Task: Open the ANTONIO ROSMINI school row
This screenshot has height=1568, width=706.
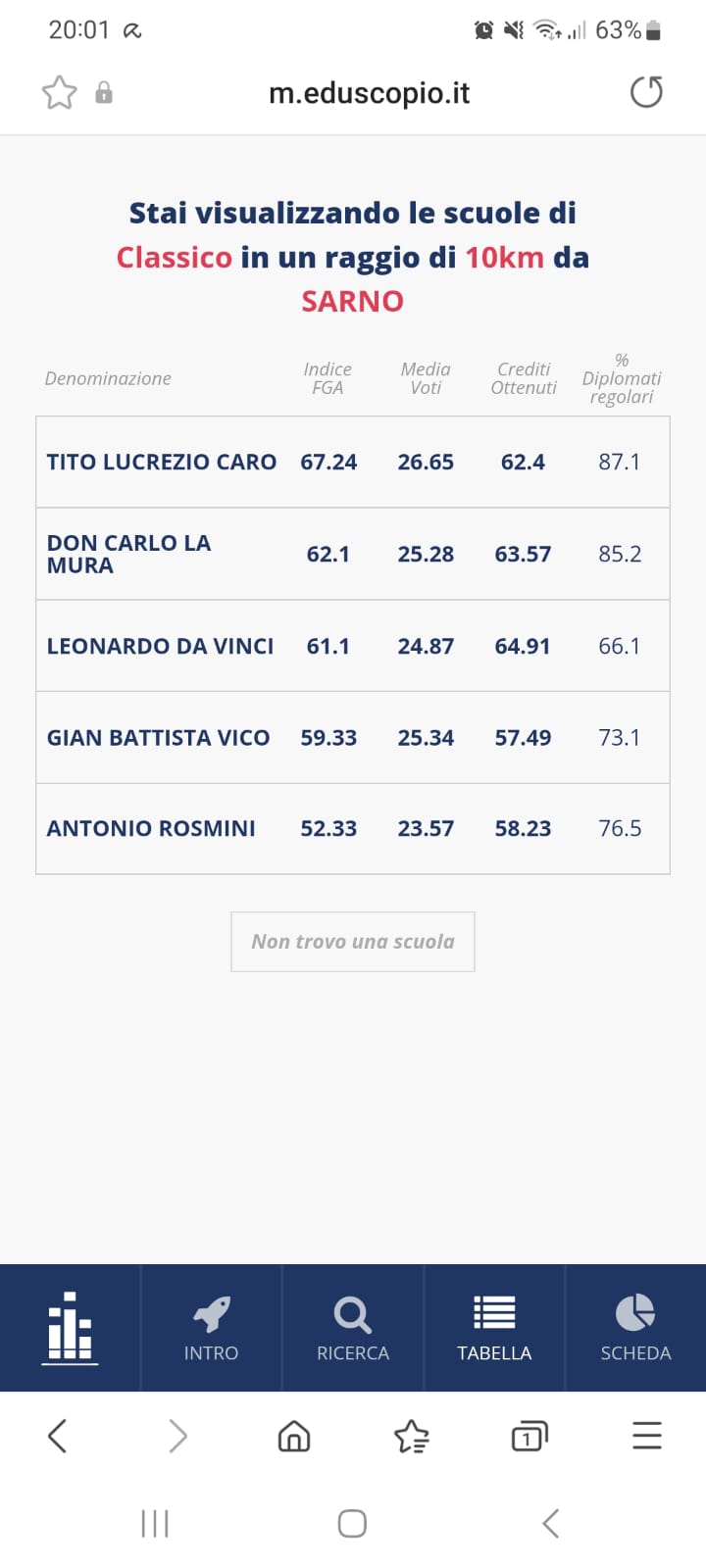Action: tap(353, 828)
